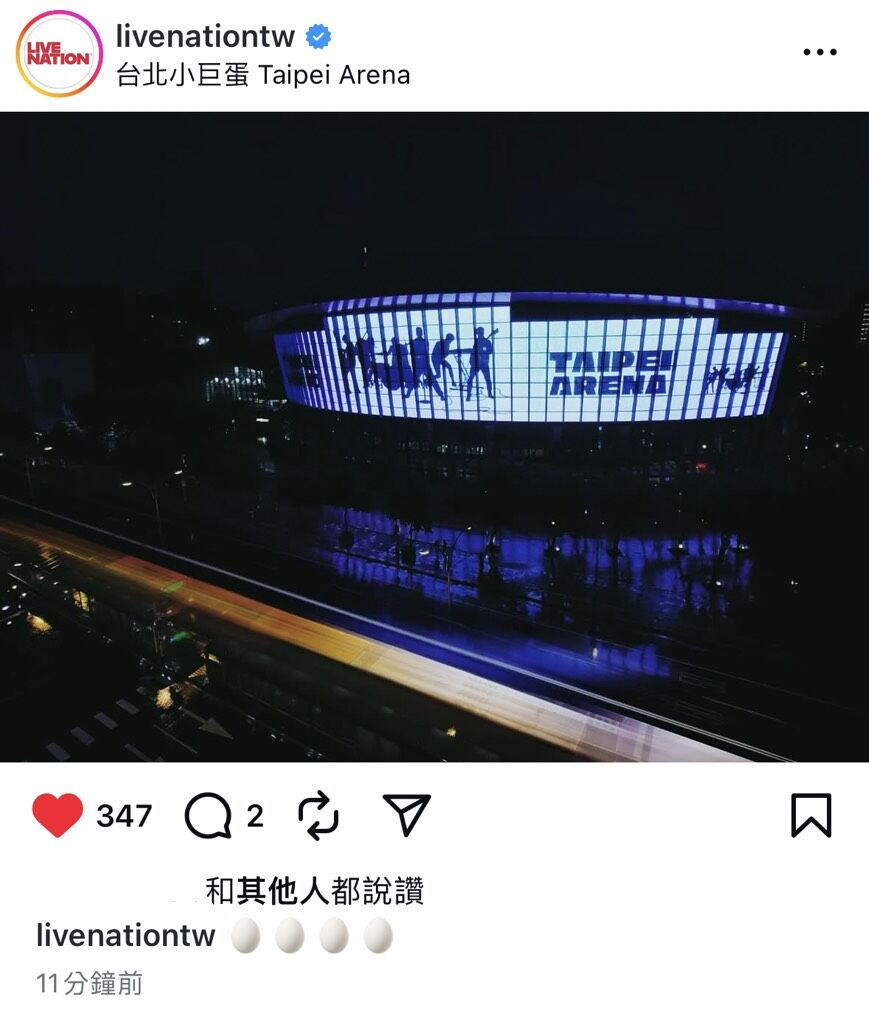The image size is (869, 1017).
Task: Open livenationtw username in the header
Action: pos(205,37)
